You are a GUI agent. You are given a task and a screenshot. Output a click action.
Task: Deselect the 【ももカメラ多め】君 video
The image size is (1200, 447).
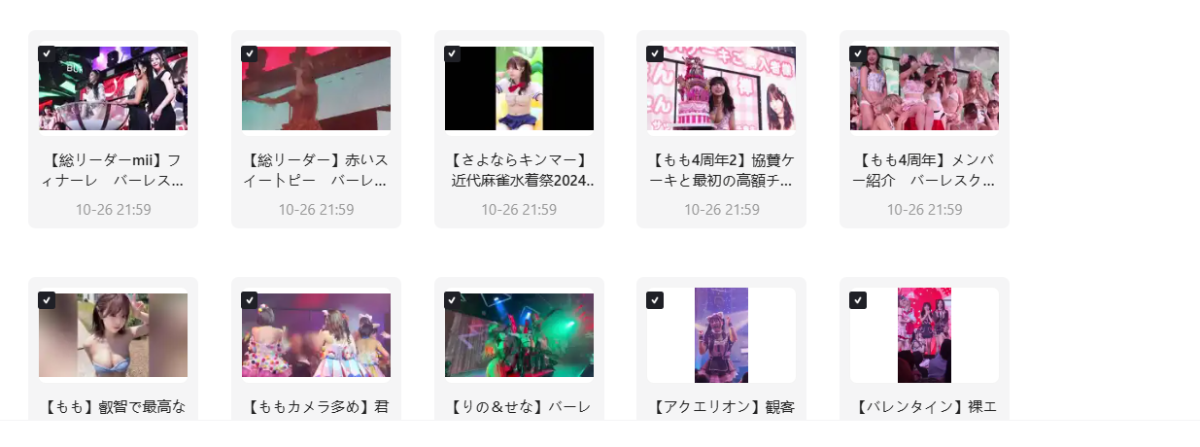click(249, 300)
